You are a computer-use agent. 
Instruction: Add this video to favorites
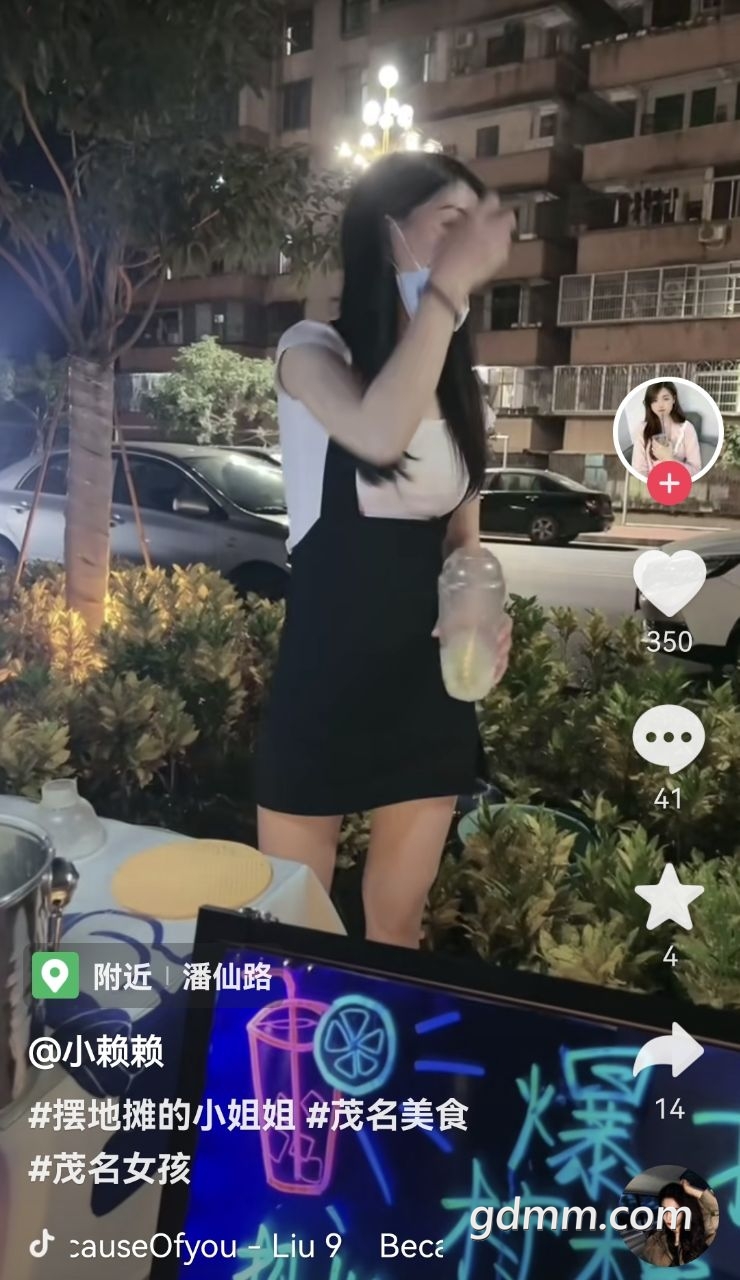pos(669,897)
